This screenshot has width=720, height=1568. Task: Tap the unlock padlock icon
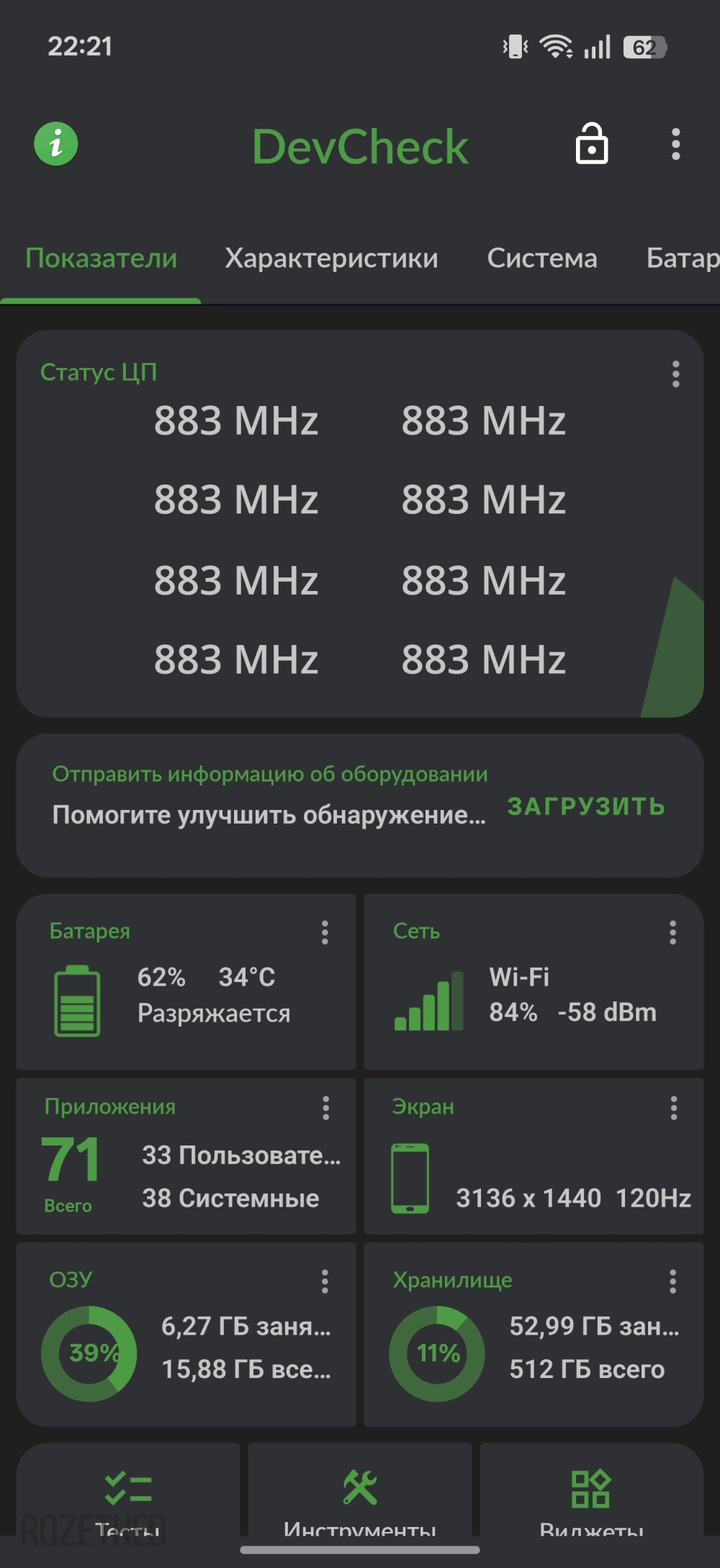tap(591, 144)
